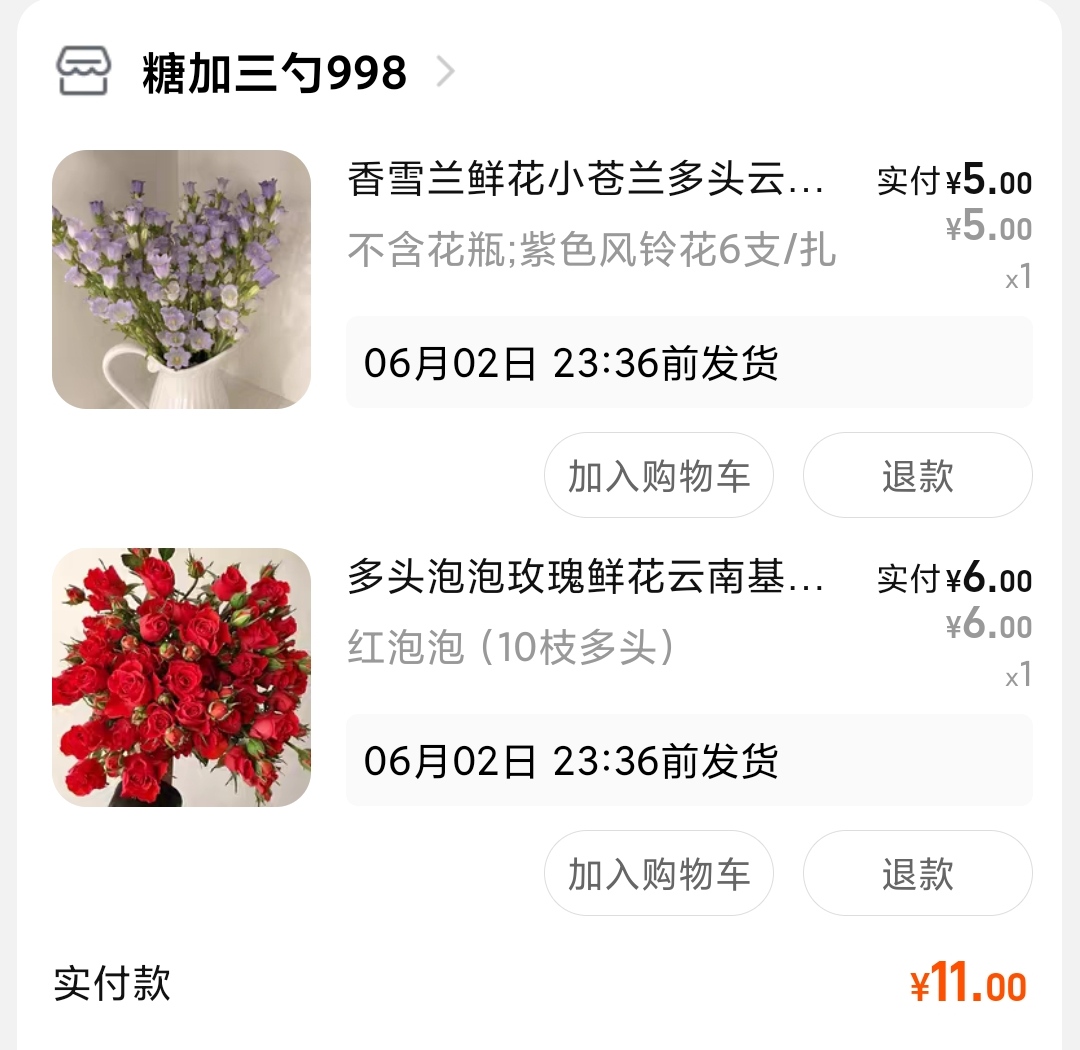Request refund for 香雪兰鲜花 item
This screenshot has width=1080, height=1050.
click(x=917, y=476)
